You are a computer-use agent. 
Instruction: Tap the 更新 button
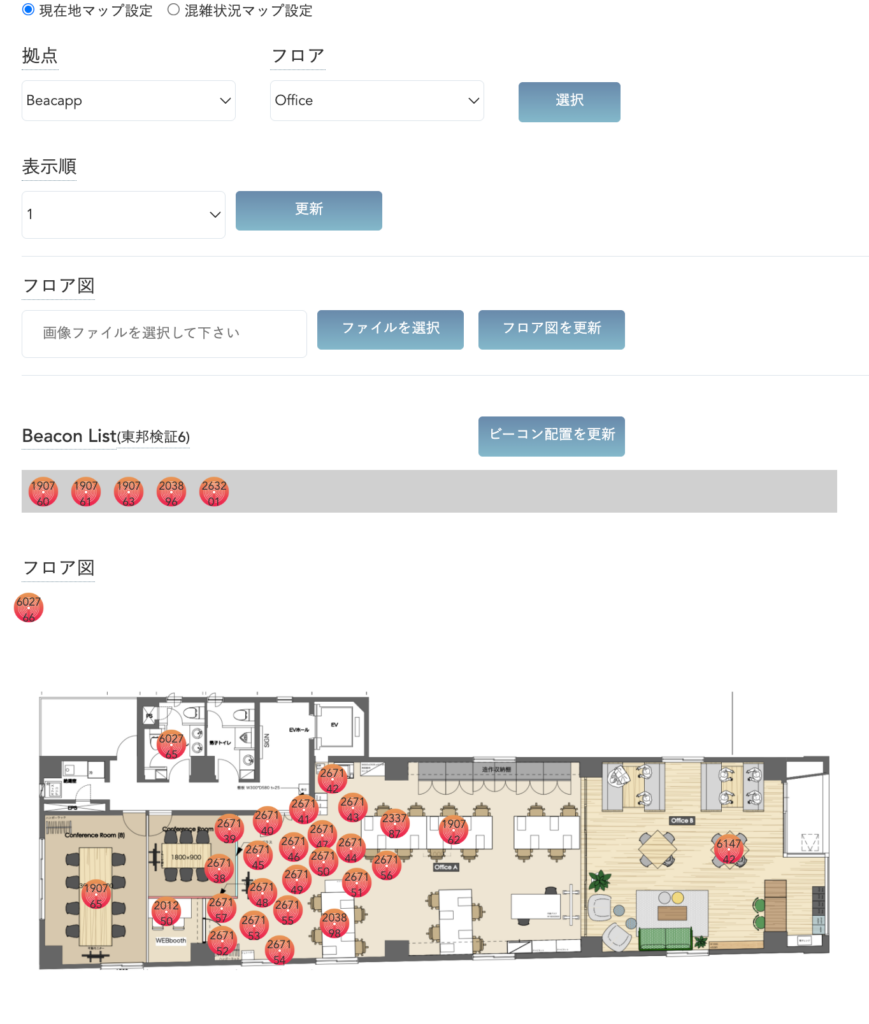[309, 210]
